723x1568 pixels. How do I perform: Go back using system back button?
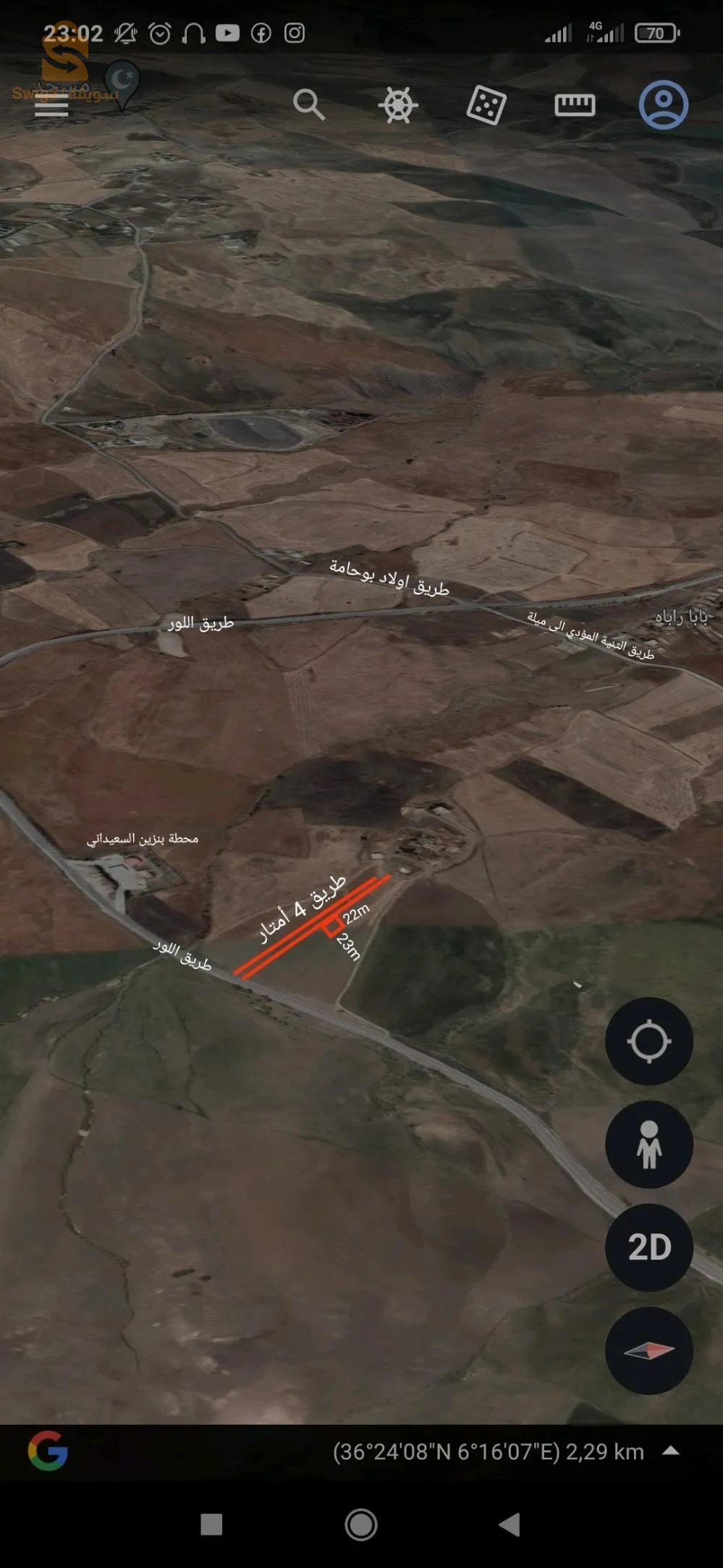click(x=510, y=1524)
